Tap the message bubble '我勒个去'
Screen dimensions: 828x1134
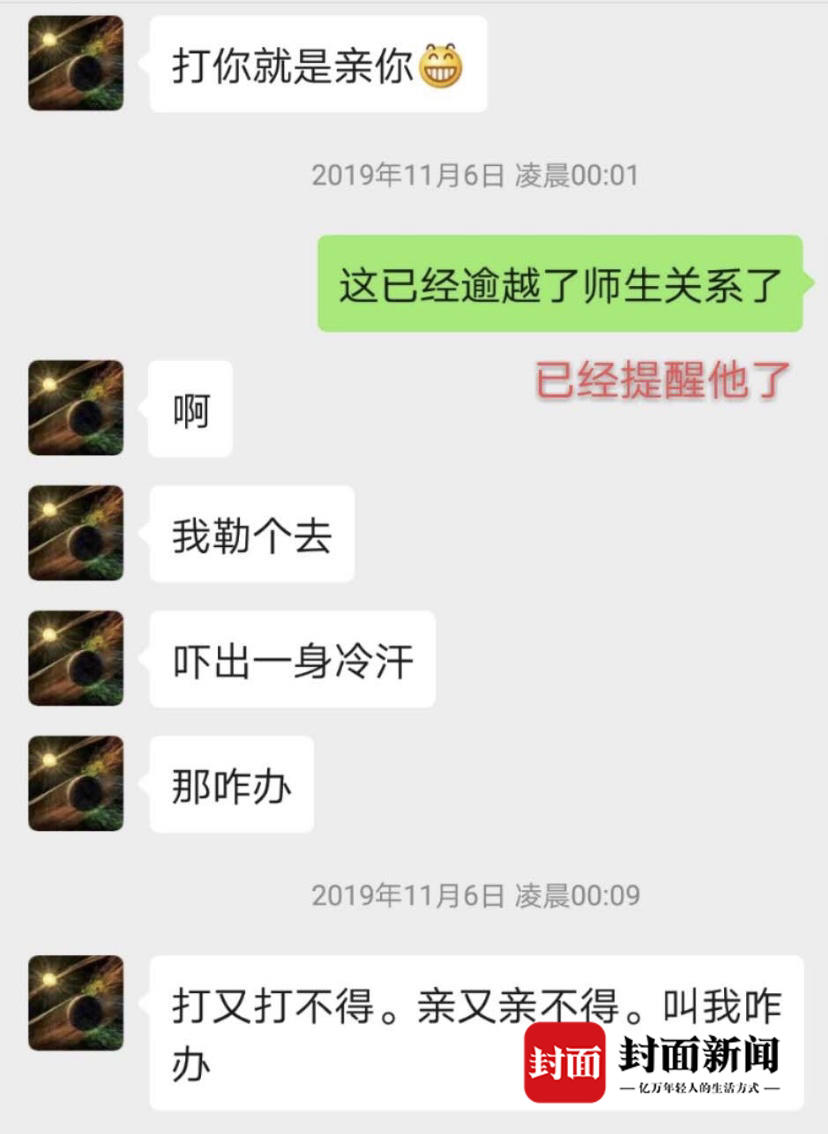click(x=250, y=533)
